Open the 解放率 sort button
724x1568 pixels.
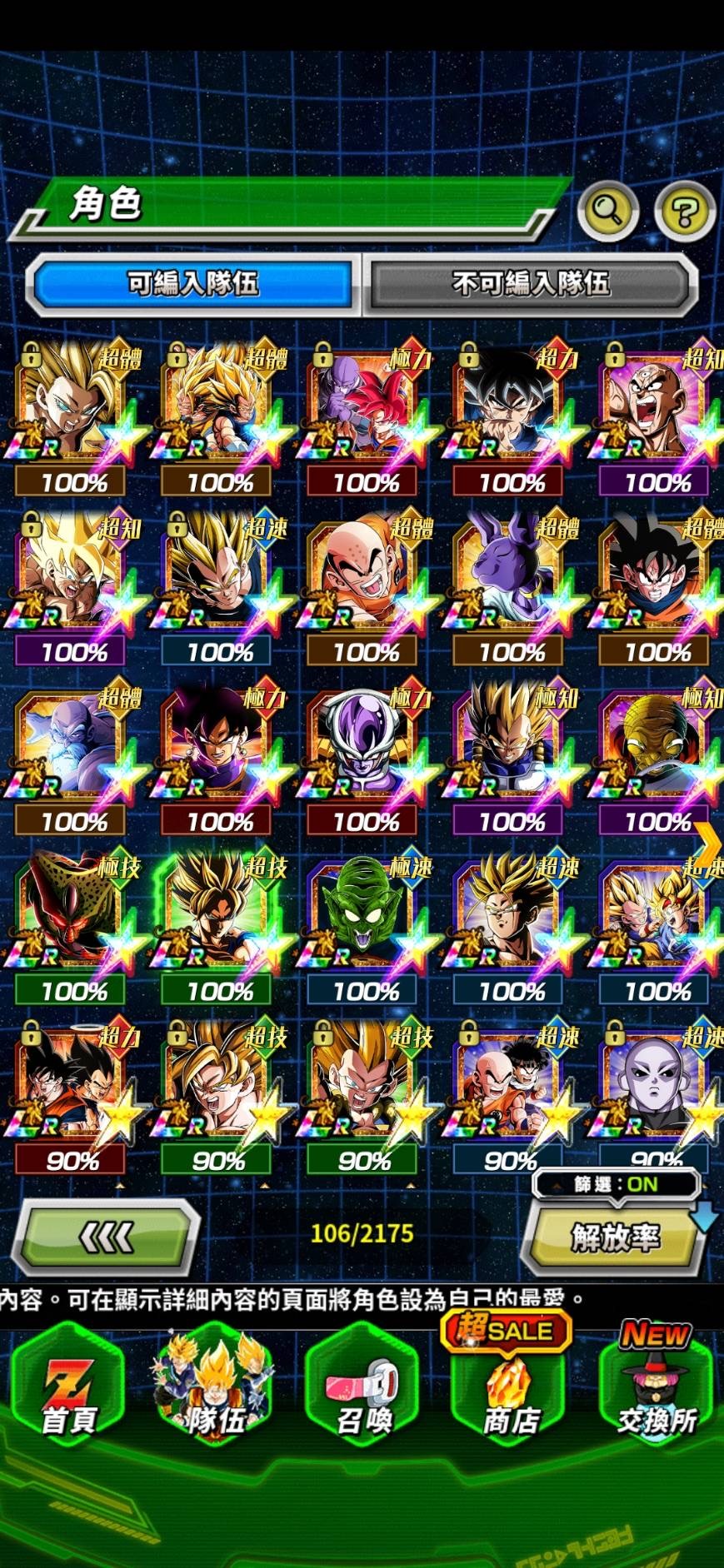click(614, 1237)
